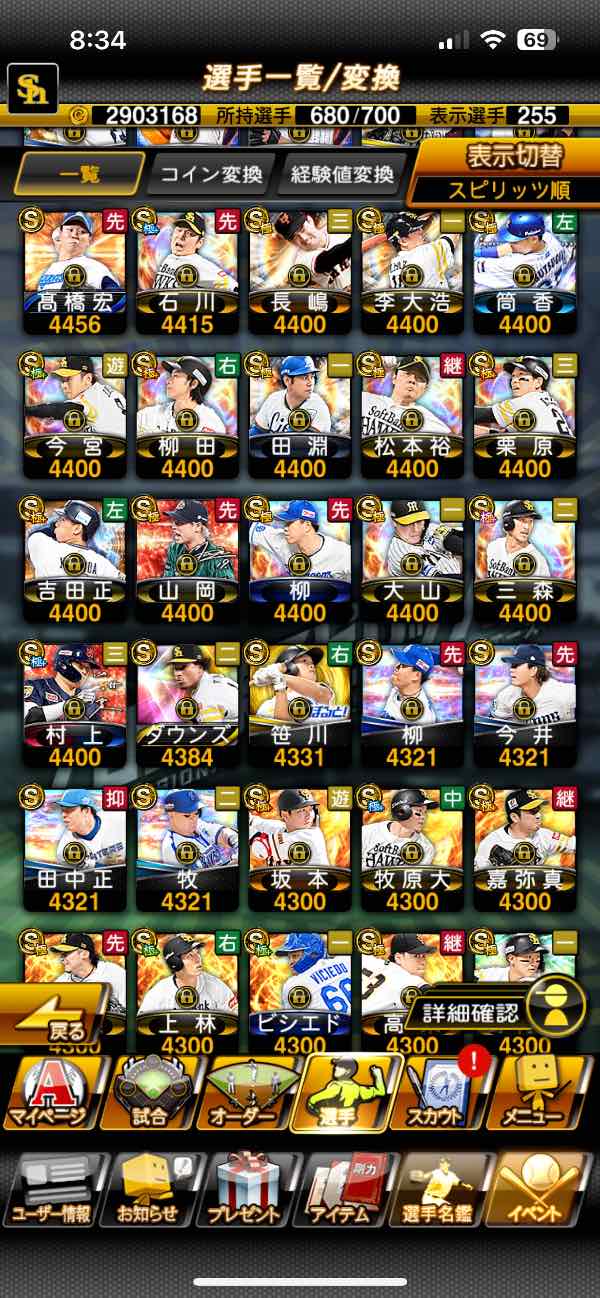Switch to the 経験値変換 tab

(x=342, y=175)
